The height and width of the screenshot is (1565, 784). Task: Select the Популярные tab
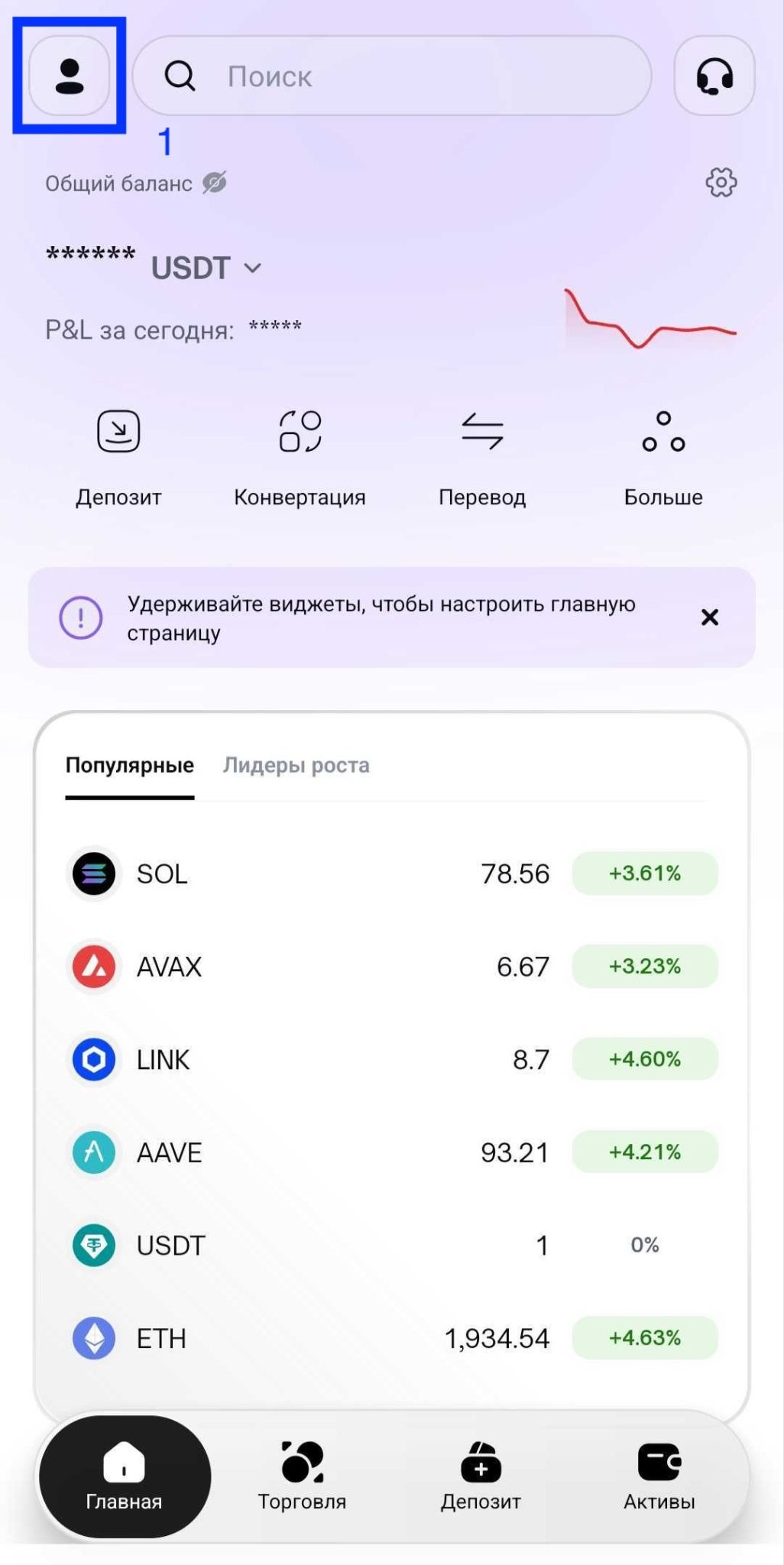pyautogui.click(x=130, y=765)
